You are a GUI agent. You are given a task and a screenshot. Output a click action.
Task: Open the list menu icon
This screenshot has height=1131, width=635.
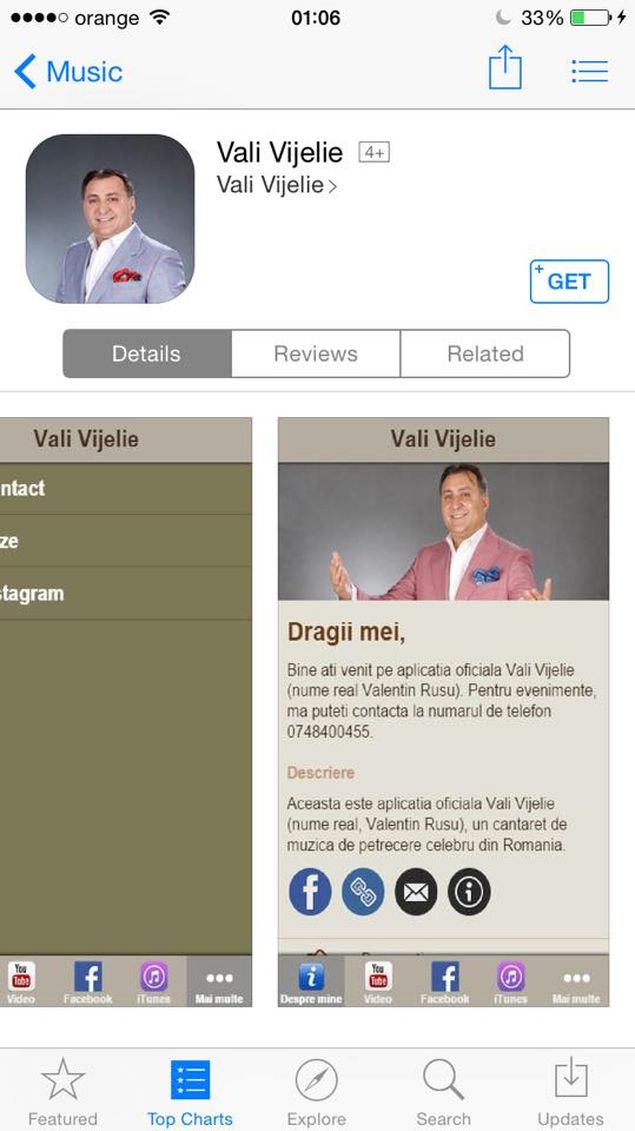(x=589, y=71)
